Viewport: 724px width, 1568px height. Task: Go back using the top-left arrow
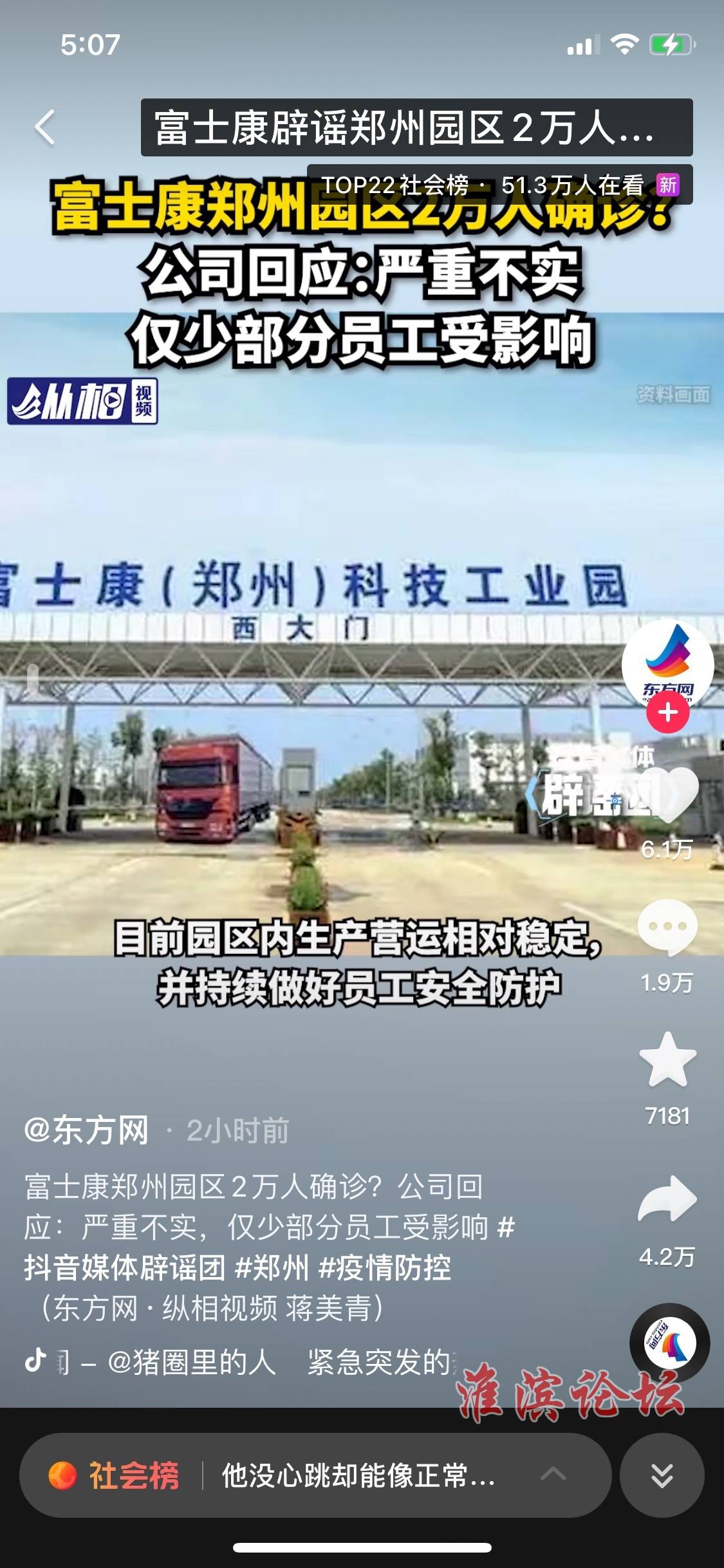pos(45,127)
